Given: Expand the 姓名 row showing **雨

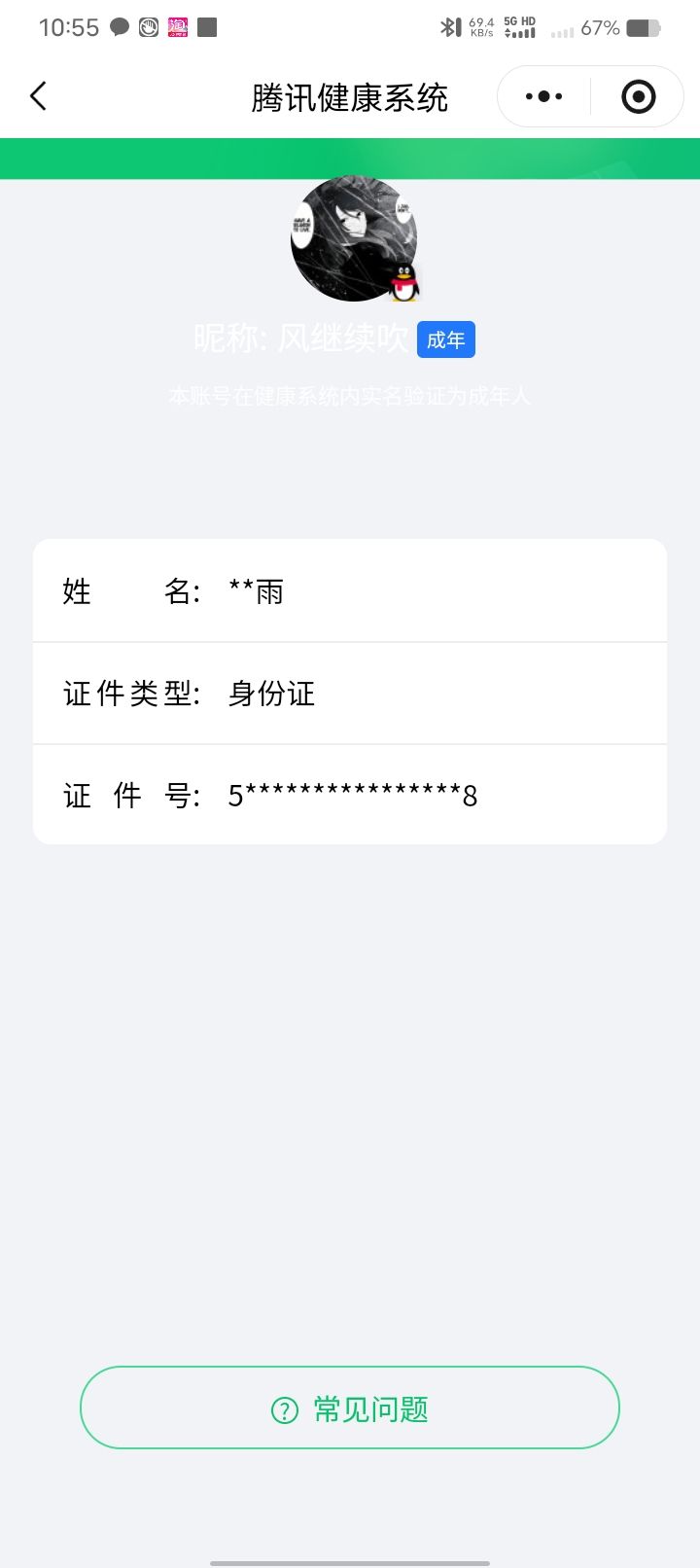Looking at the screenshot, I should pyautogui.click(x=350, y=591).
